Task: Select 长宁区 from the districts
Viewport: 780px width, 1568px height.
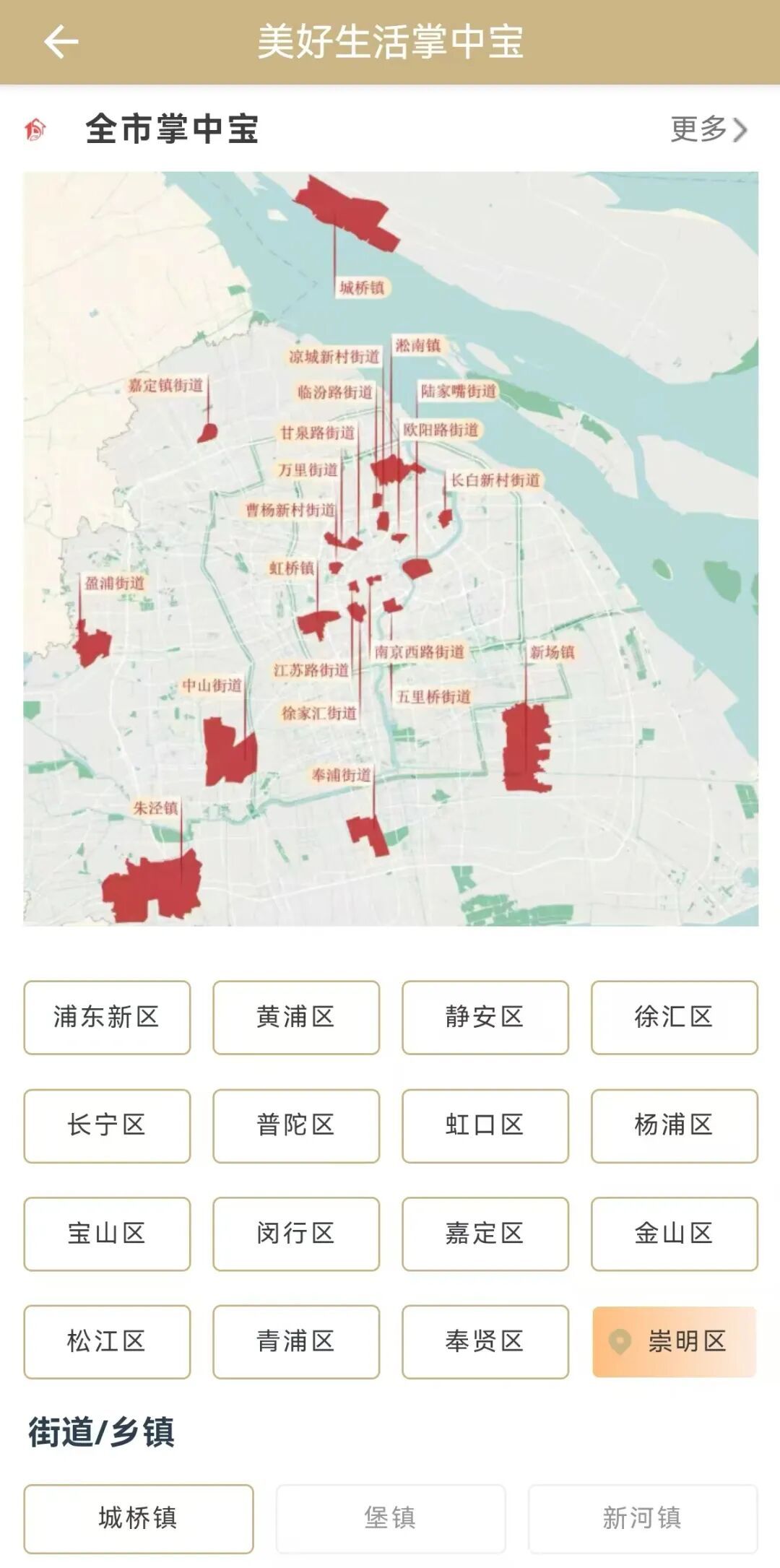Action: (x=107, y=1125)
